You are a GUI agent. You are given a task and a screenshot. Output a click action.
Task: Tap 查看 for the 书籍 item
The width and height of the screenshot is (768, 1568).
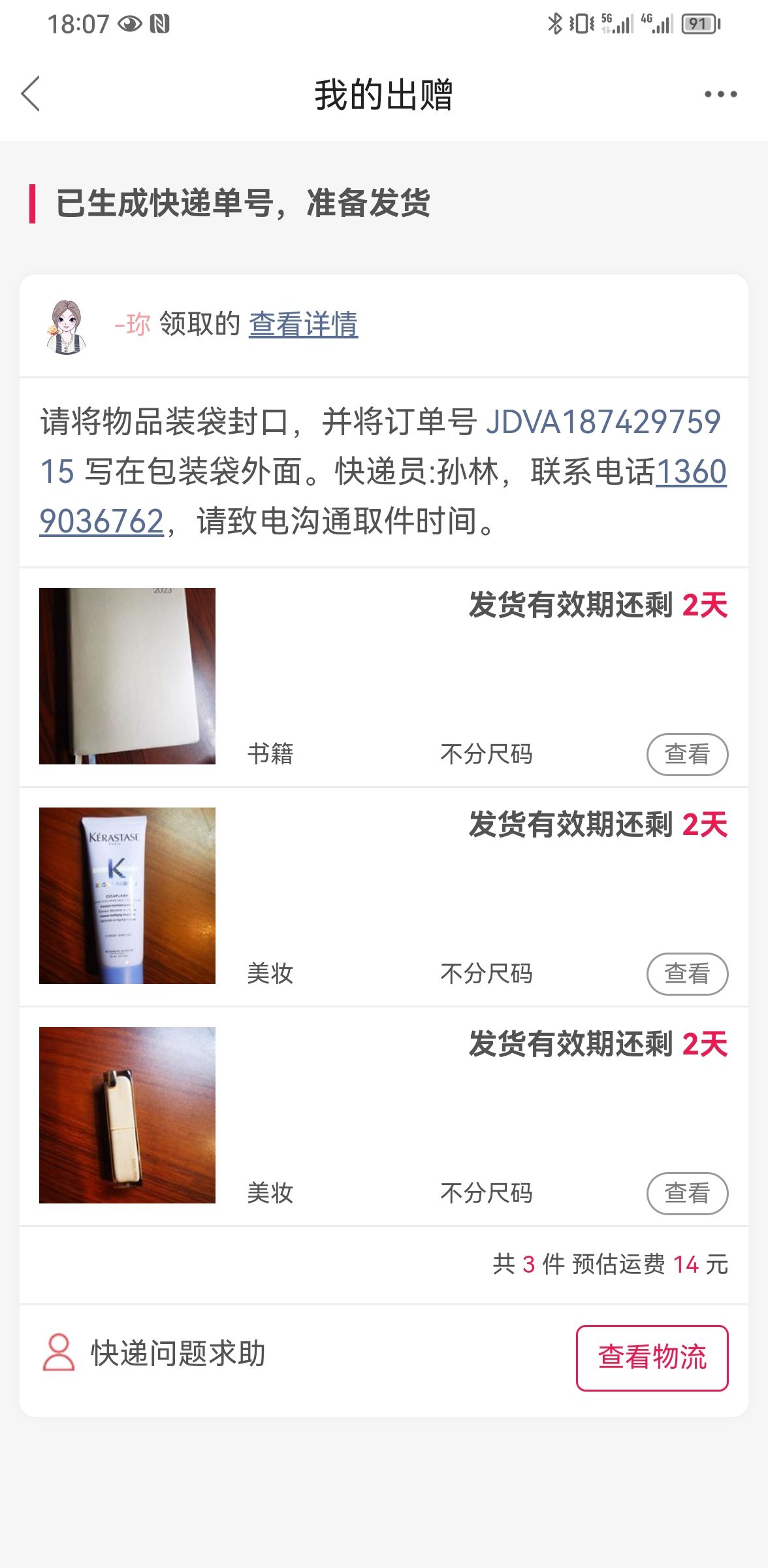pos(687,754)
